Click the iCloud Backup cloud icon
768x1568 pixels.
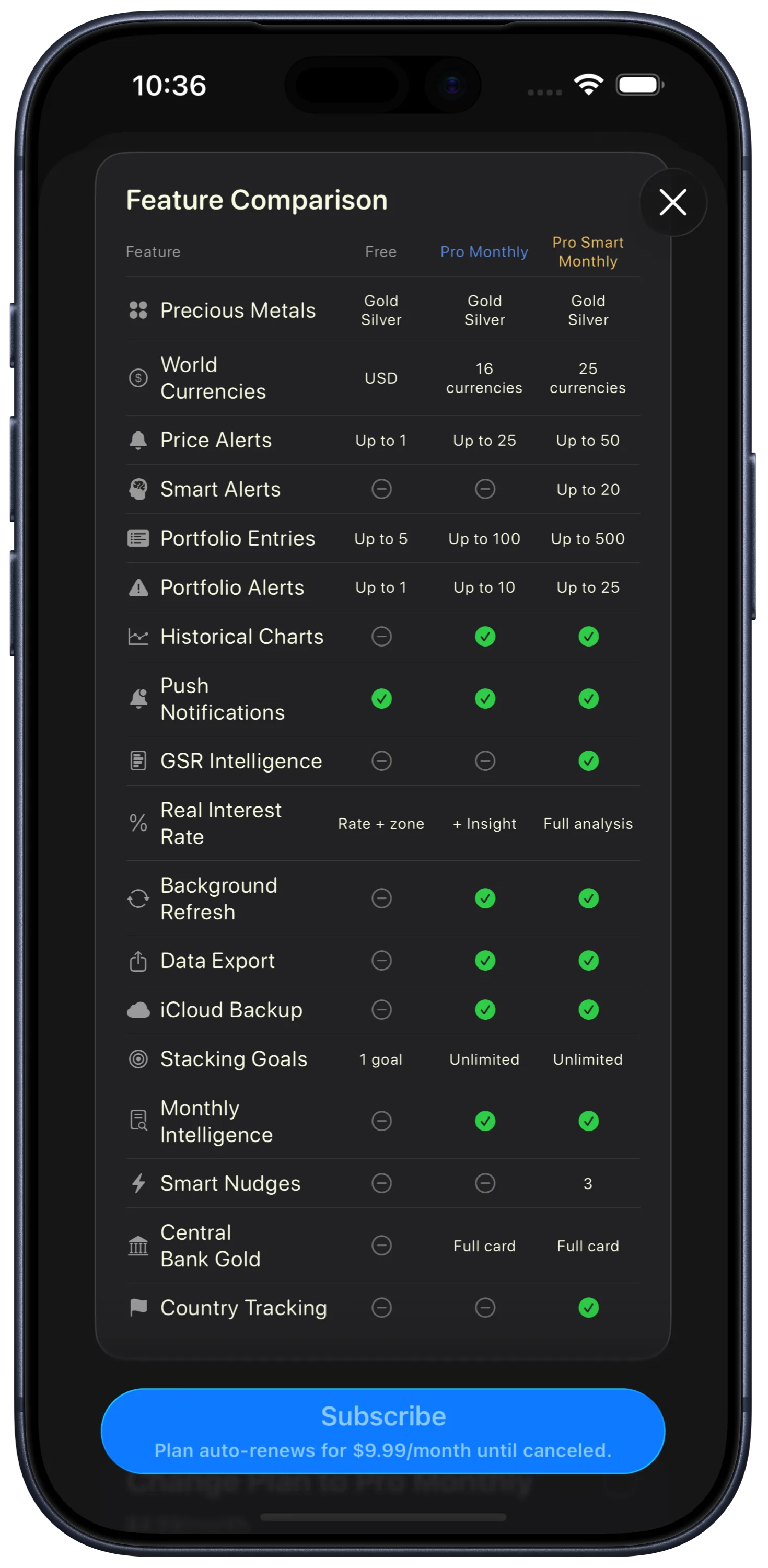click(139, 1009)
